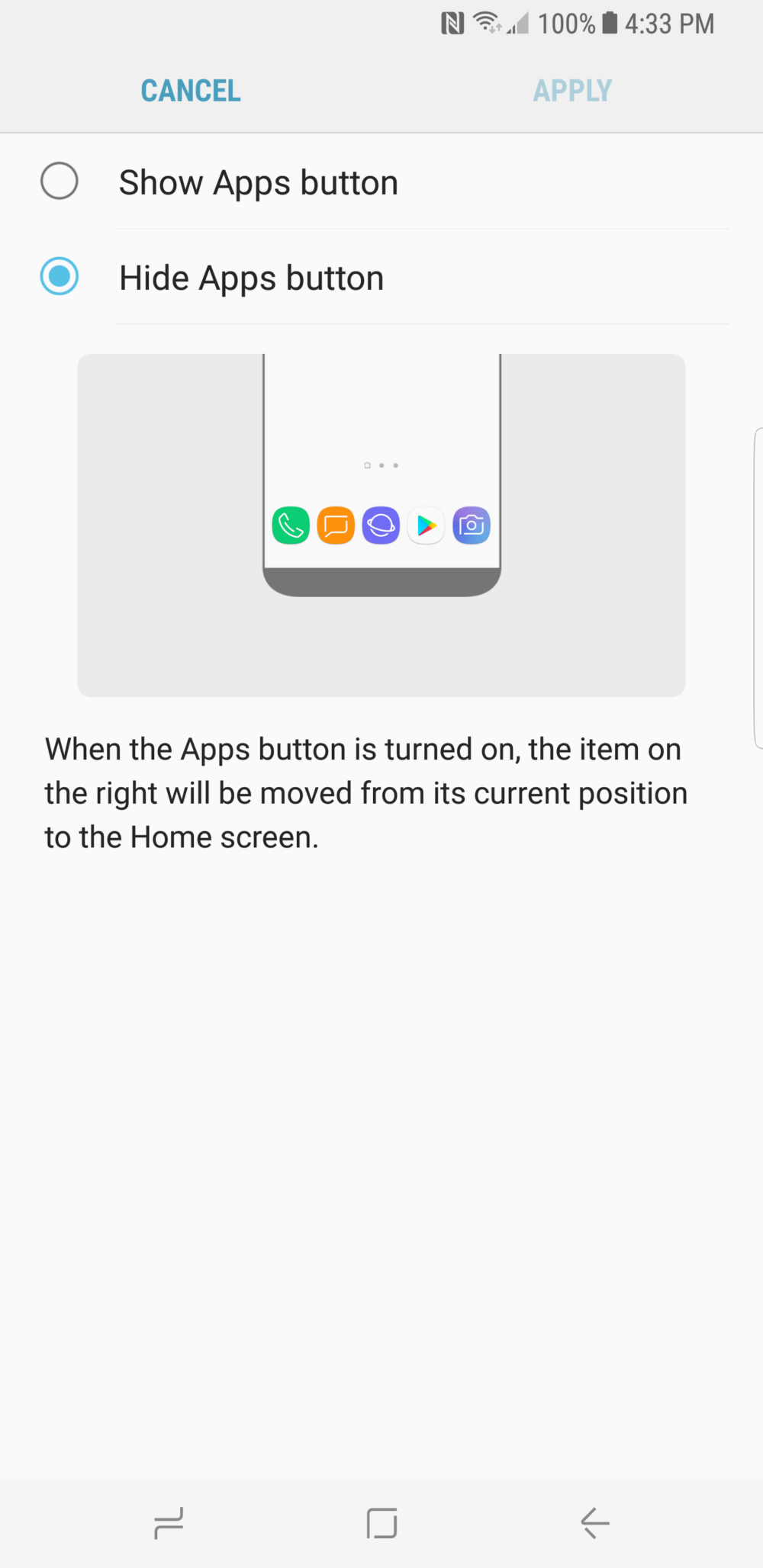The image size is (763, 1568).
Task: Tap the Google Play Store icon in preview
Action: coord(426,525)
